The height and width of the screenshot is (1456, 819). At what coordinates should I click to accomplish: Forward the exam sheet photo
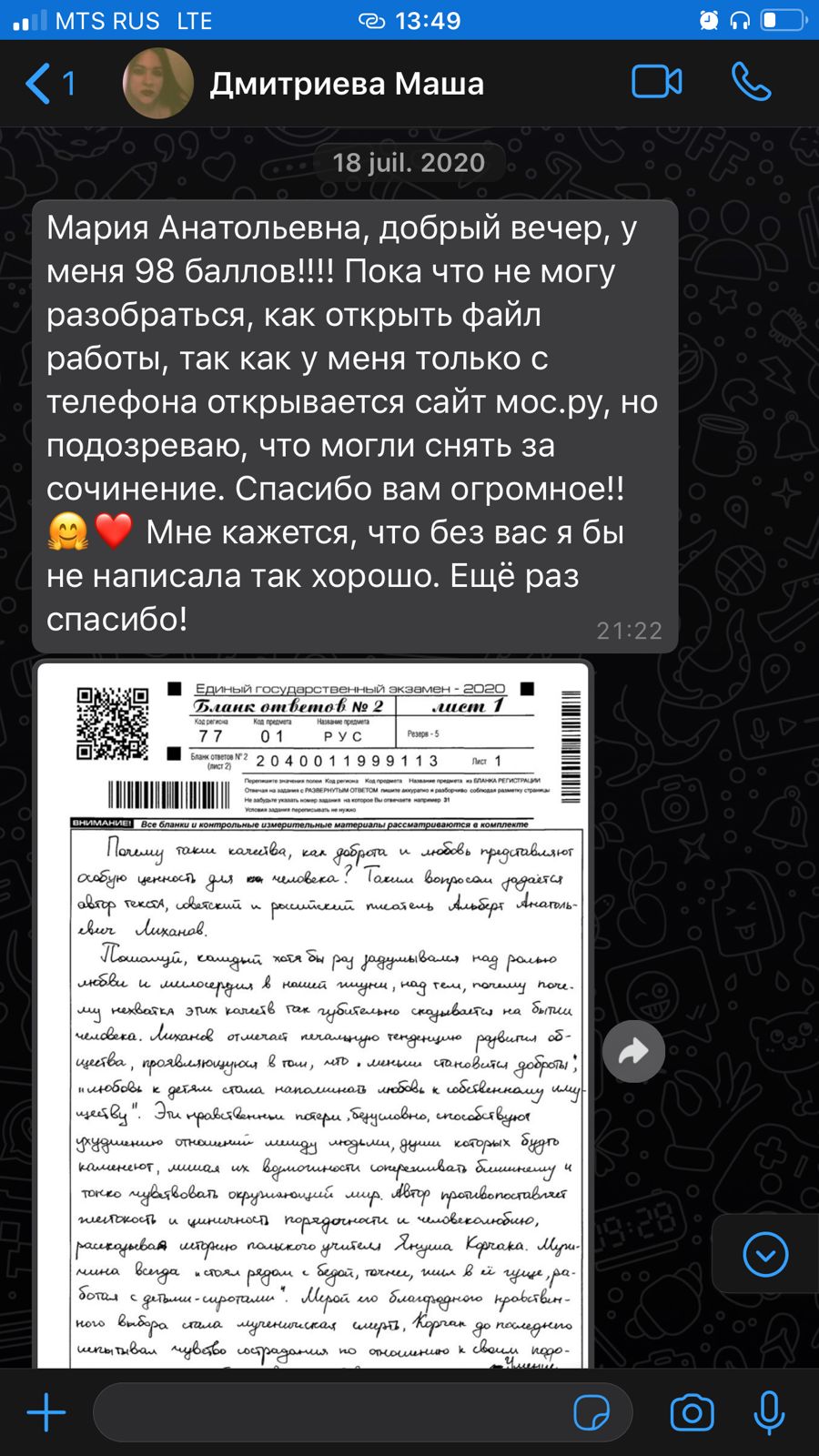point(633,1052)
